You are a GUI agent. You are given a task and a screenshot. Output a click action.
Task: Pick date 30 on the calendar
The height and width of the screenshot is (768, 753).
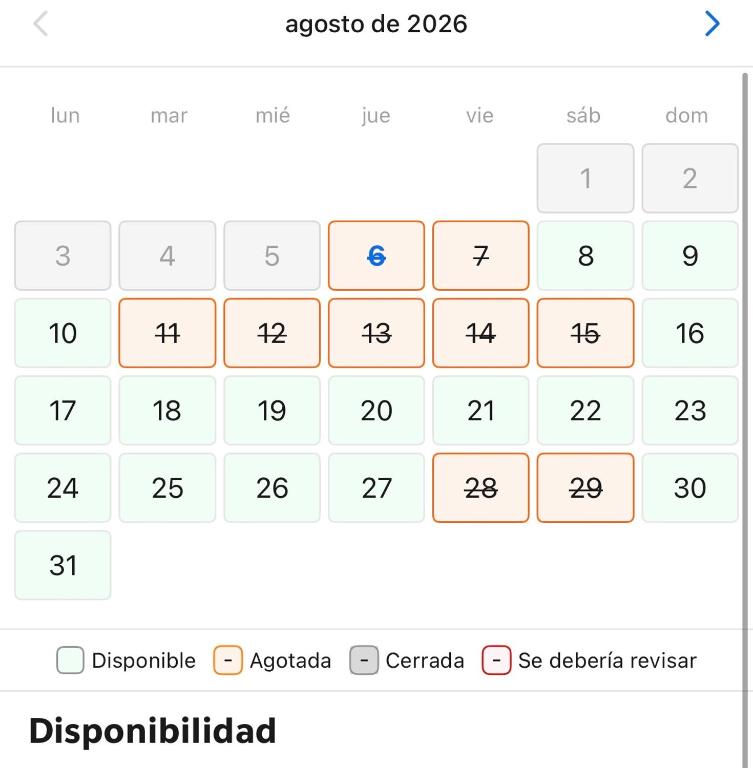click(x=690, y=488)
